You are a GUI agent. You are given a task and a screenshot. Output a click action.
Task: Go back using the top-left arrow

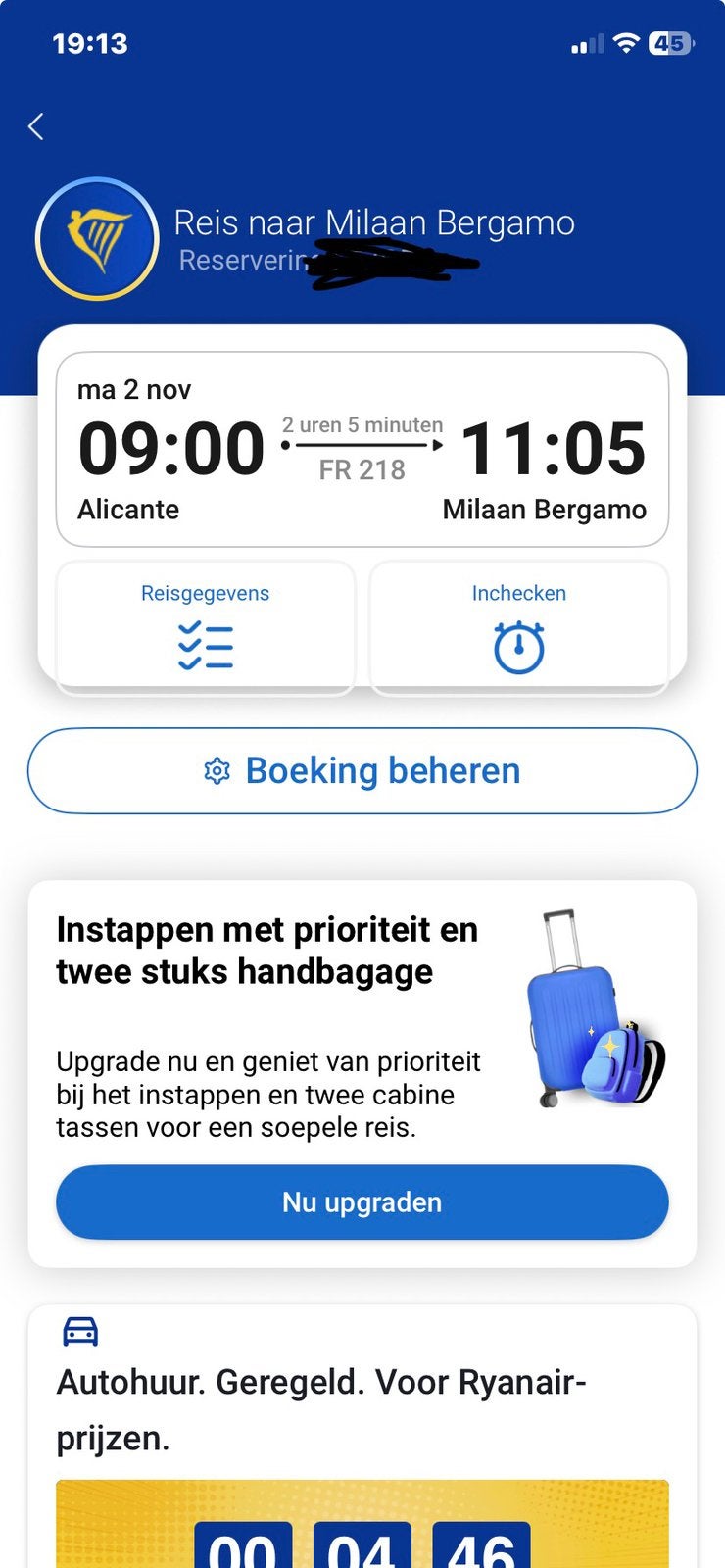coord(36,126)
